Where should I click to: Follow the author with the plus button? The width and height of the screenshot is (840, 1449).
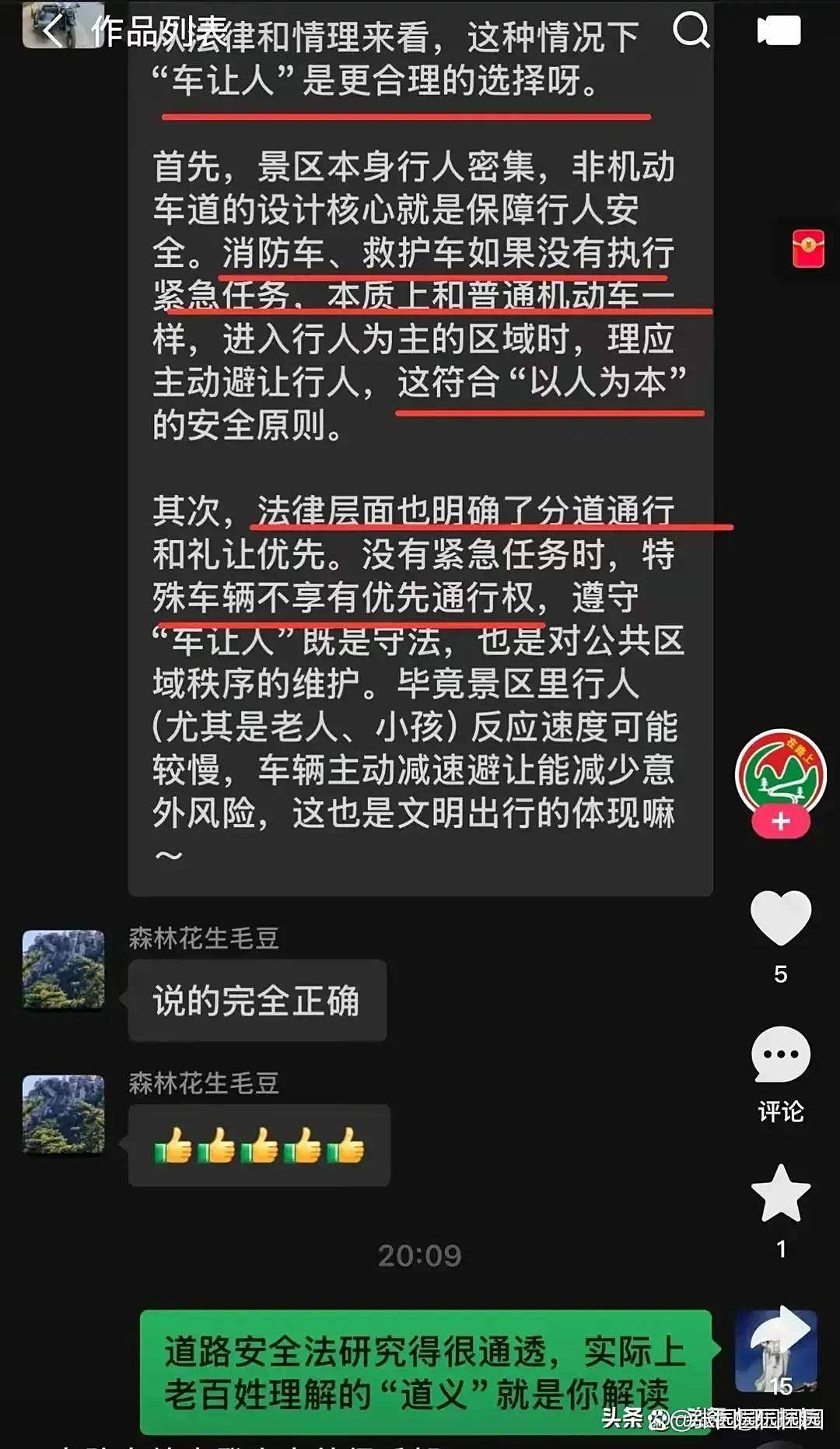[781, 822]
